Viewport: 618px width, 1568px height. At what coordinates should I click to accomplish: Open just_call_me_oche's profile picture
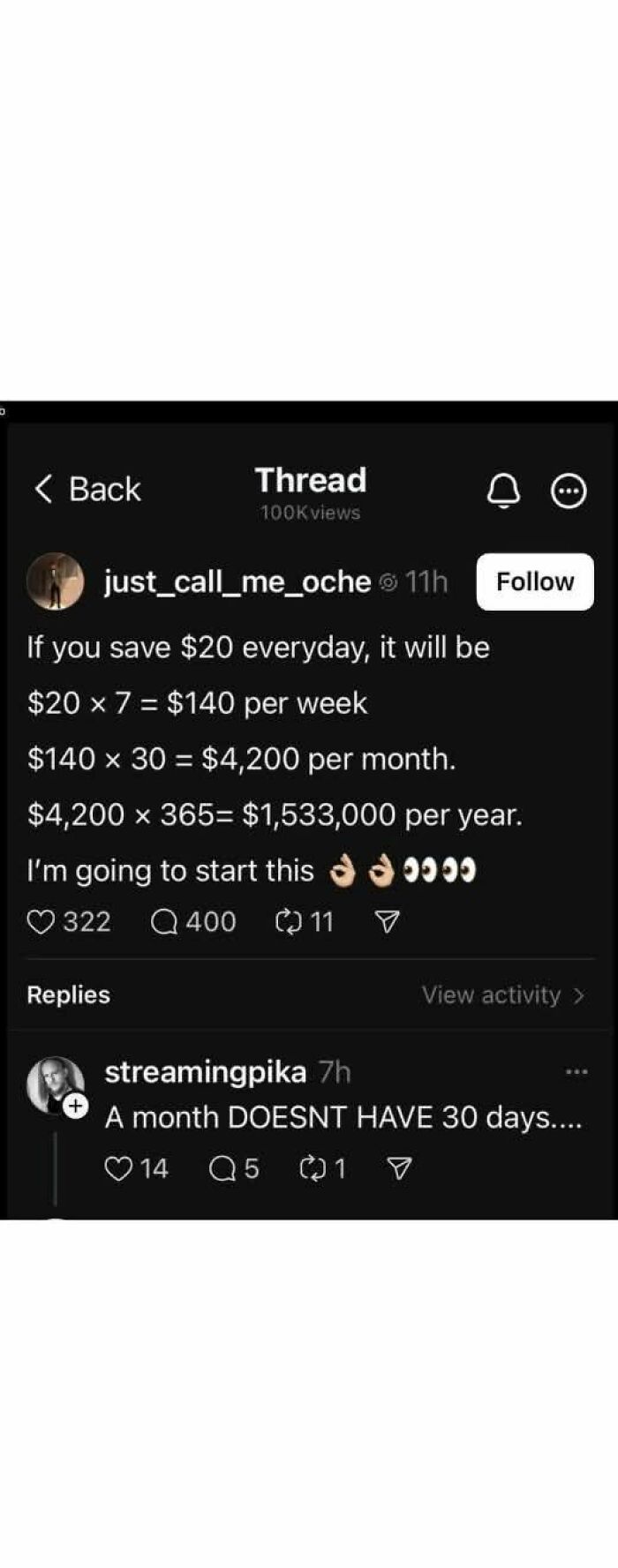[55, 581]
